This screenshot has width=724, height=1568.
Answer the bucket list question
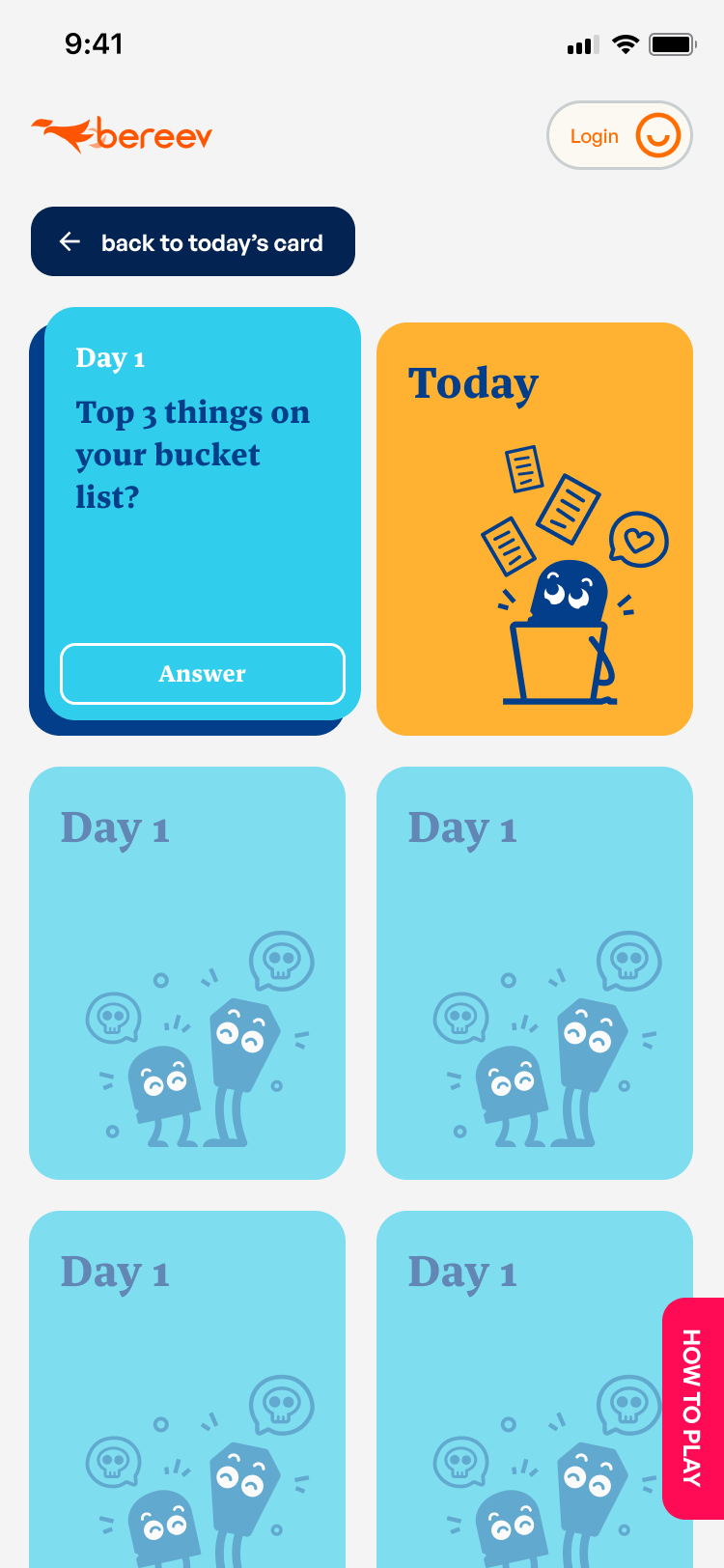pos(203,674)
